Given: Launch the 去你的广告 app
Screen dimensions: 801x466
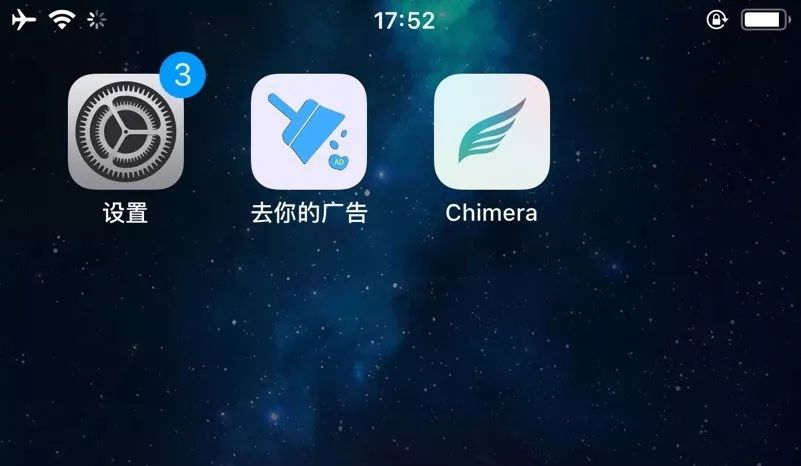Looking at the screenshot, I should pyautogui.click(x=309, y=132).
